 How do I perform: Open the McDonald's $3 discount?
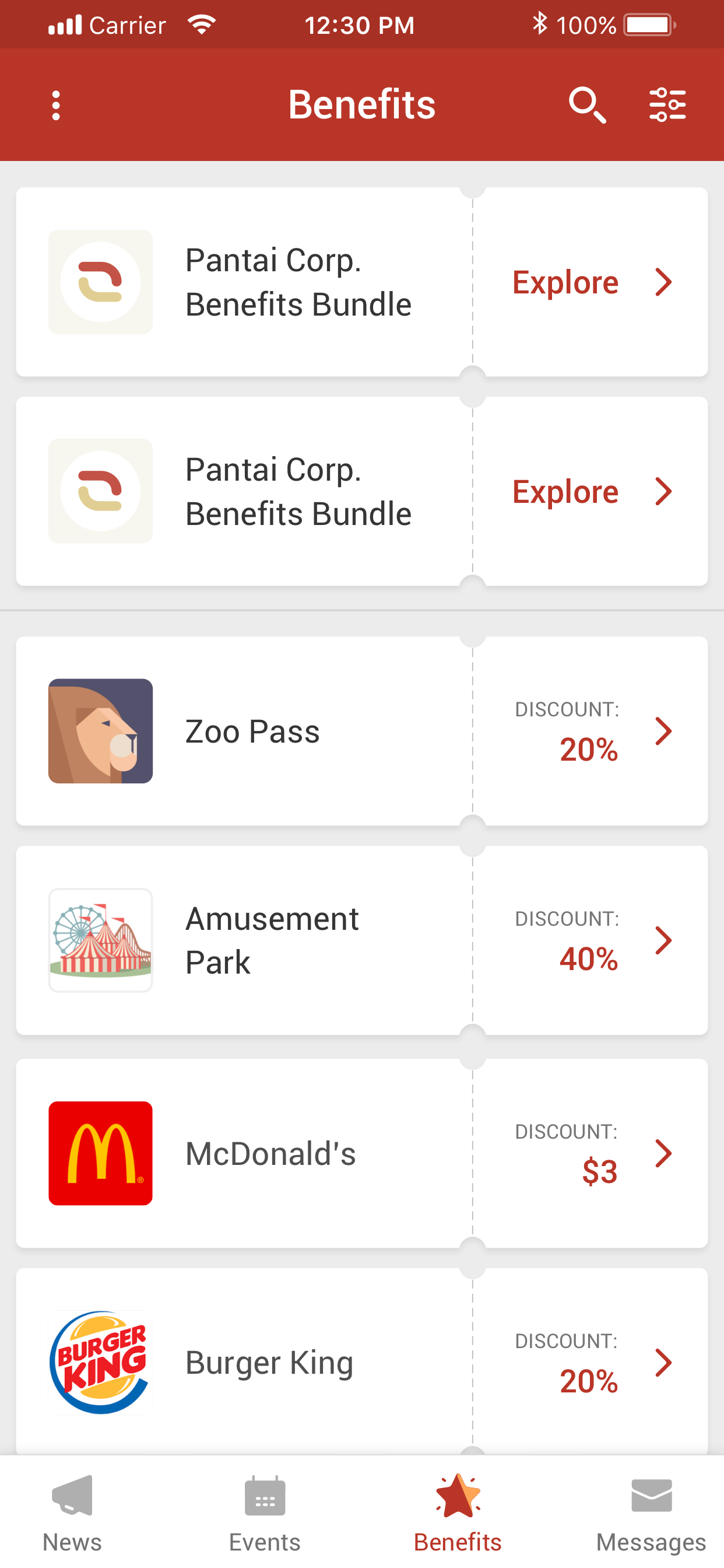point(362,1153)
